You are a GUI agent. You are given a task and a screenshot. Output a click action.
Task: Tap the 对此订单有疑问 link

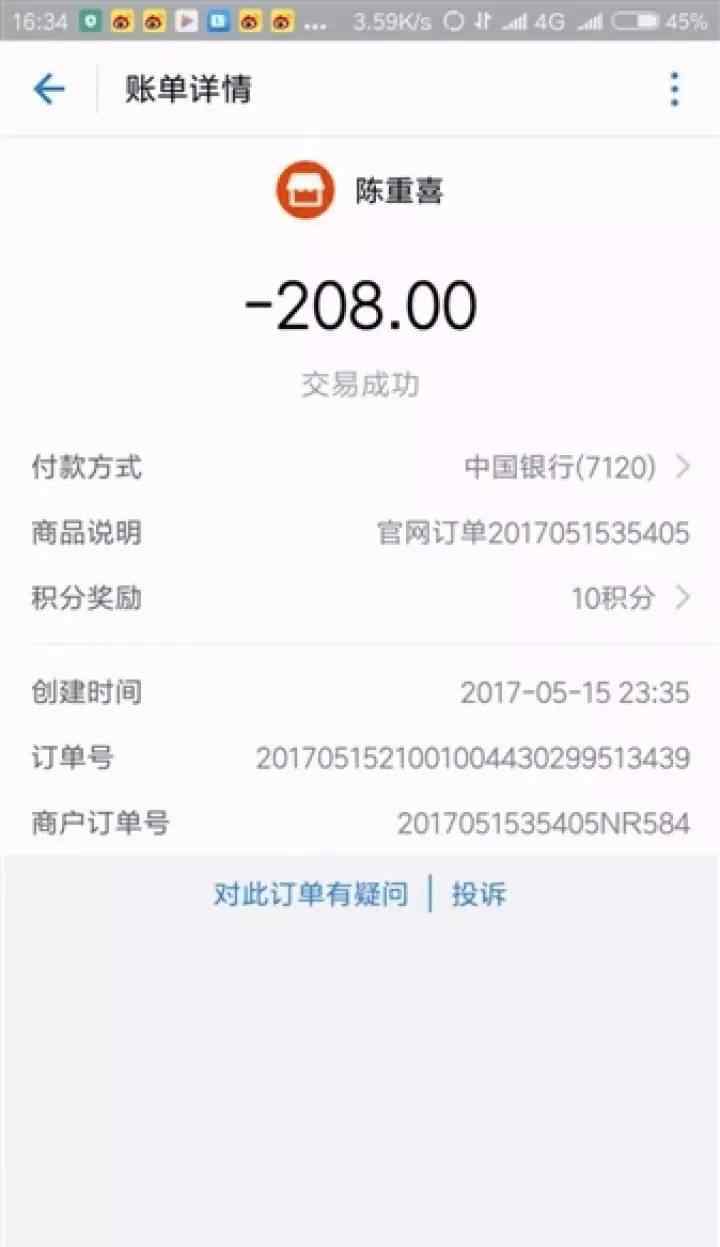[x=311, y=893]
